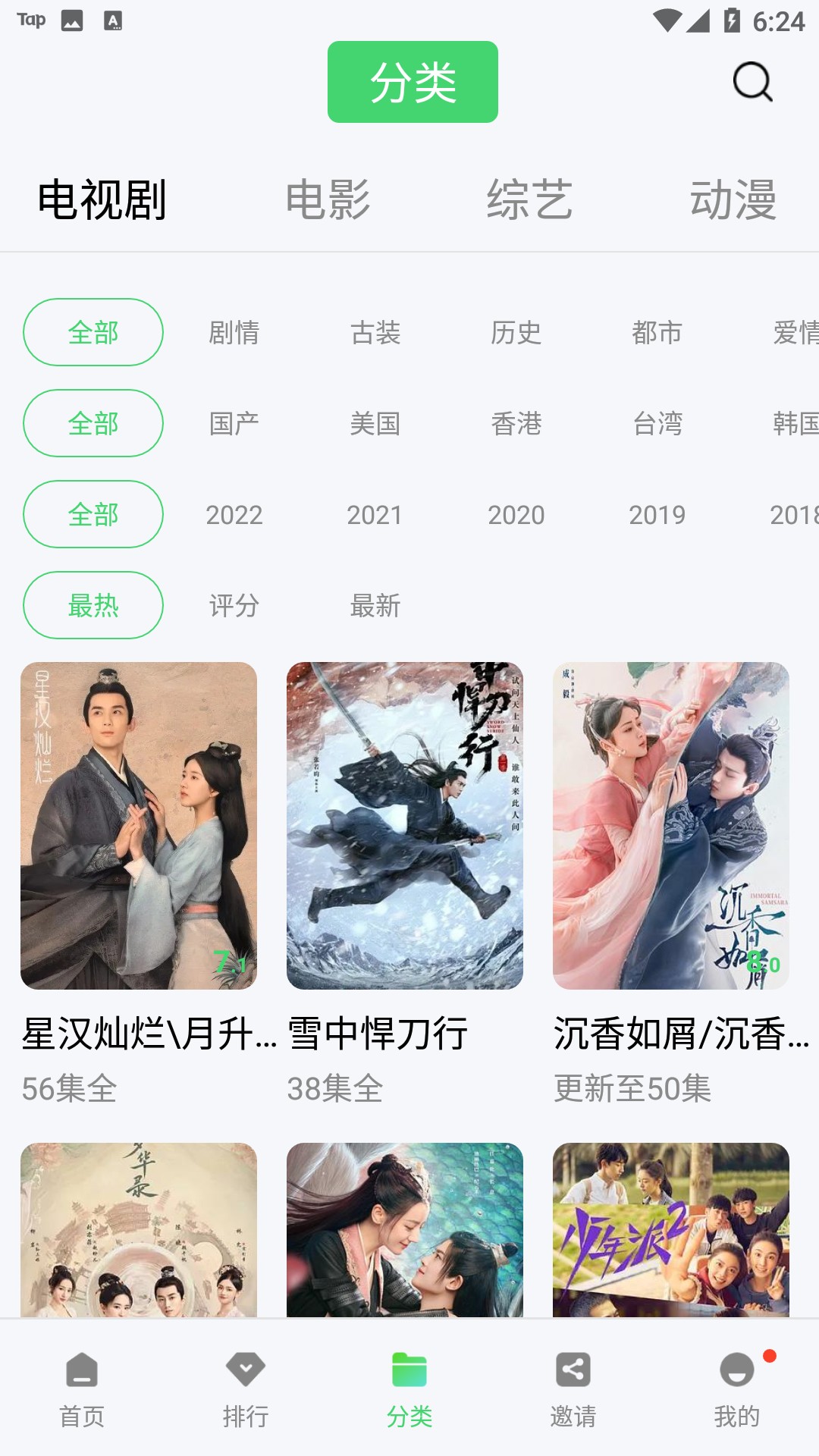Filter shows by year 2021
The width and height of the screenshot is (819, 1456).
(x=376, y=514)
